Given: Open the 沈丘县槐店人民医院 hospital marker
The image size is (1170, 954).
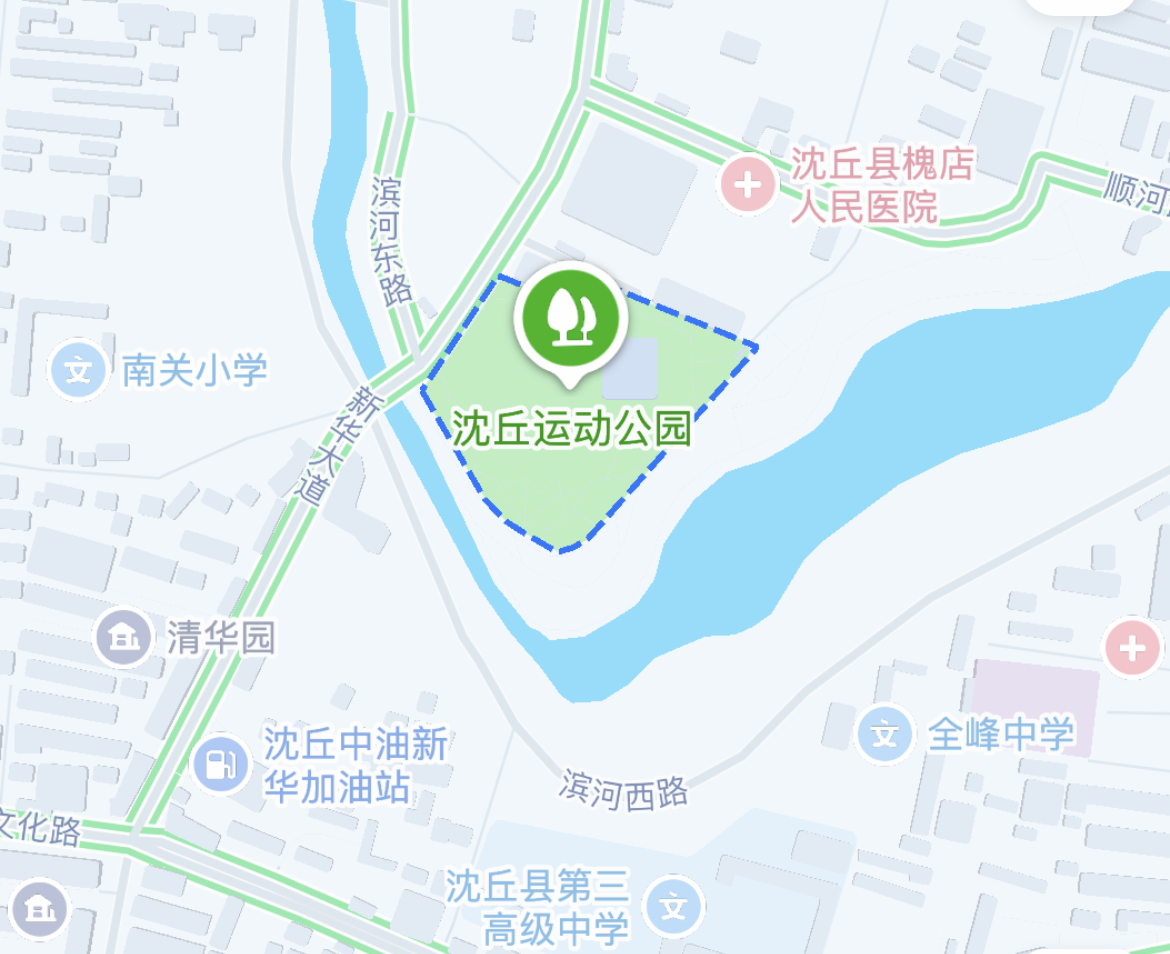Looking at the screenshot, I should (748, 184).
